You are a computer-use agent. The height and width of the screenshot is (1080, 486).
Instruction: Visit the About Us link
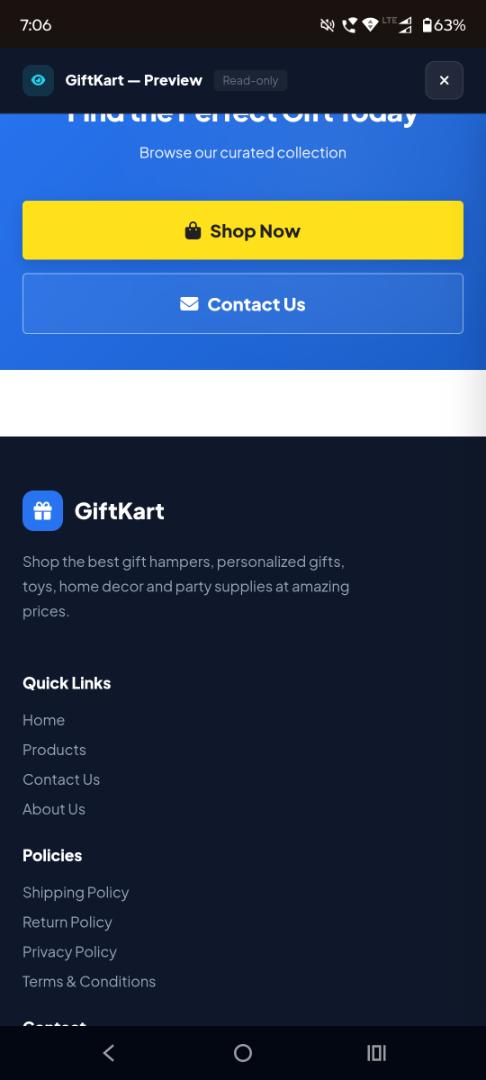tap(54, 809)
